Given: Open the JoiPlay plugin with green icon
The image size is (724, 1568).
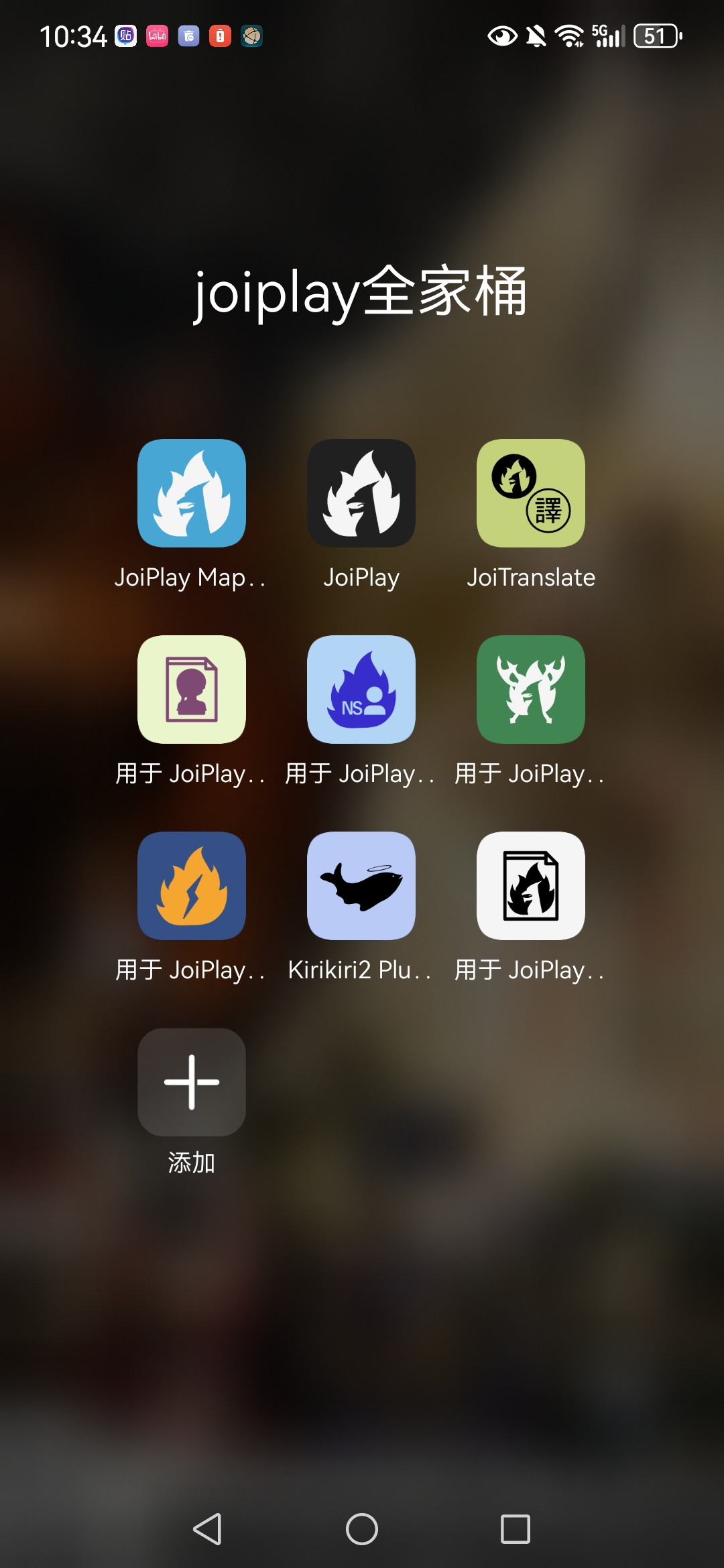Looking at the screenshot, I should coord(531,690).
